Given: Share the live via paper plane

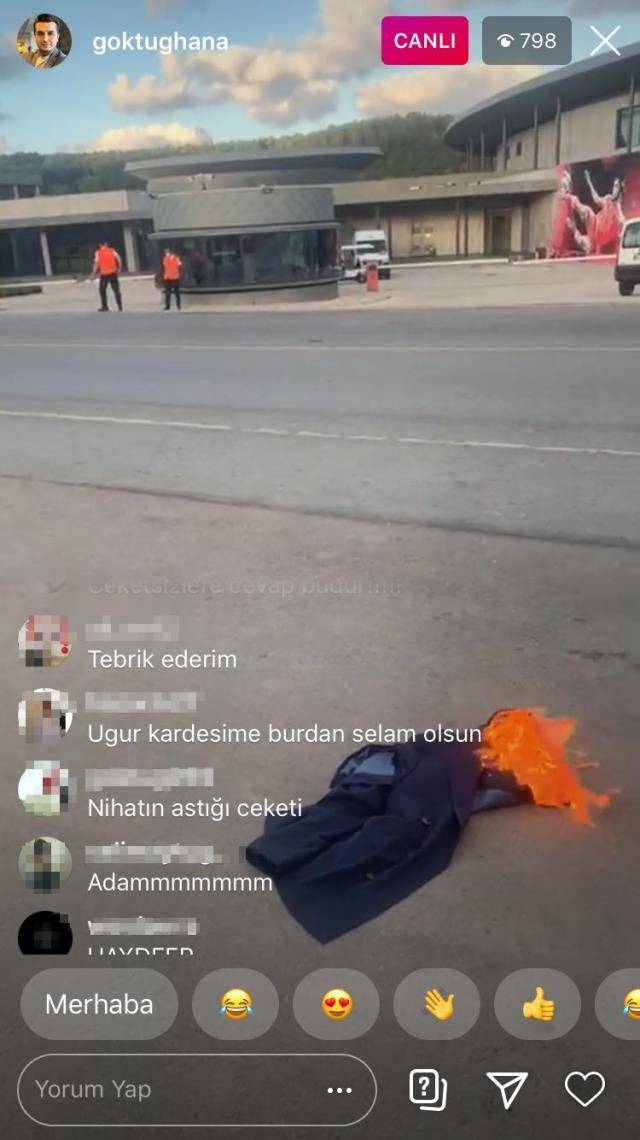Looking at the screenshot, I should coord(506,1089).
